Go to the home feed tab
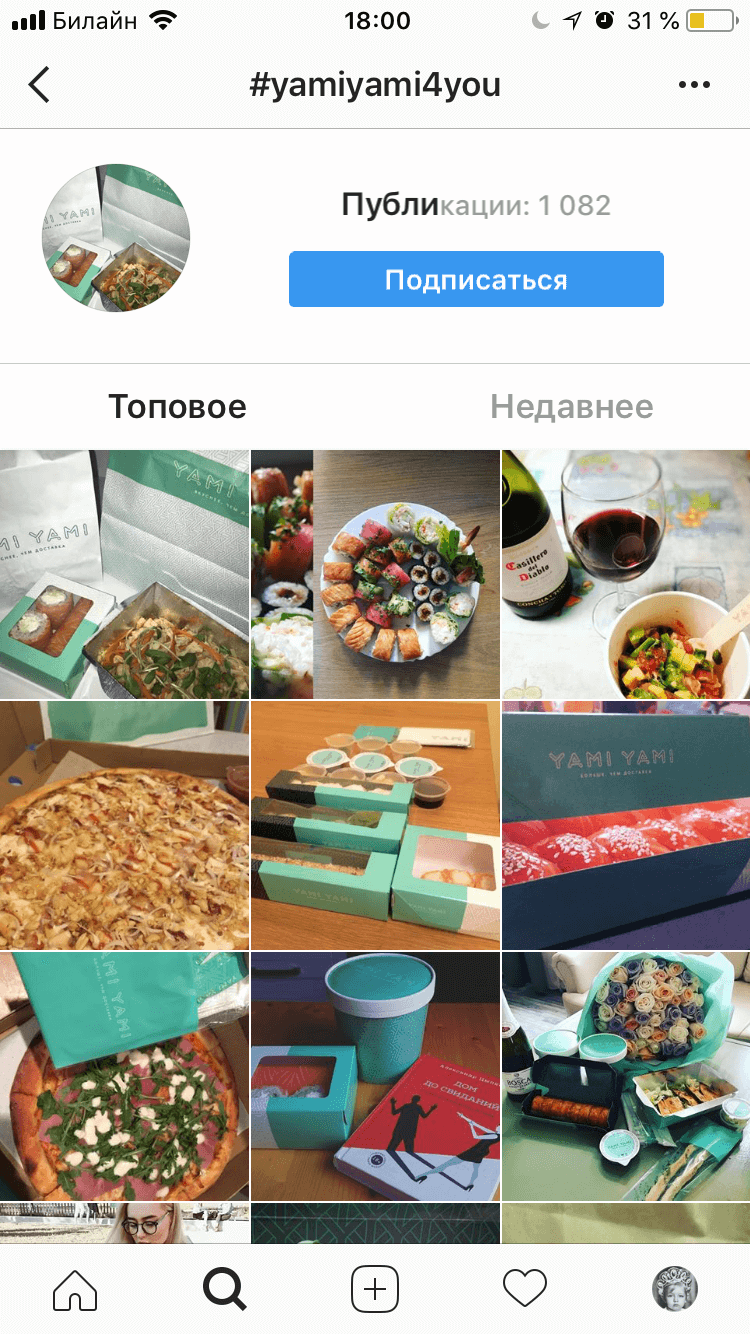 75,1289
